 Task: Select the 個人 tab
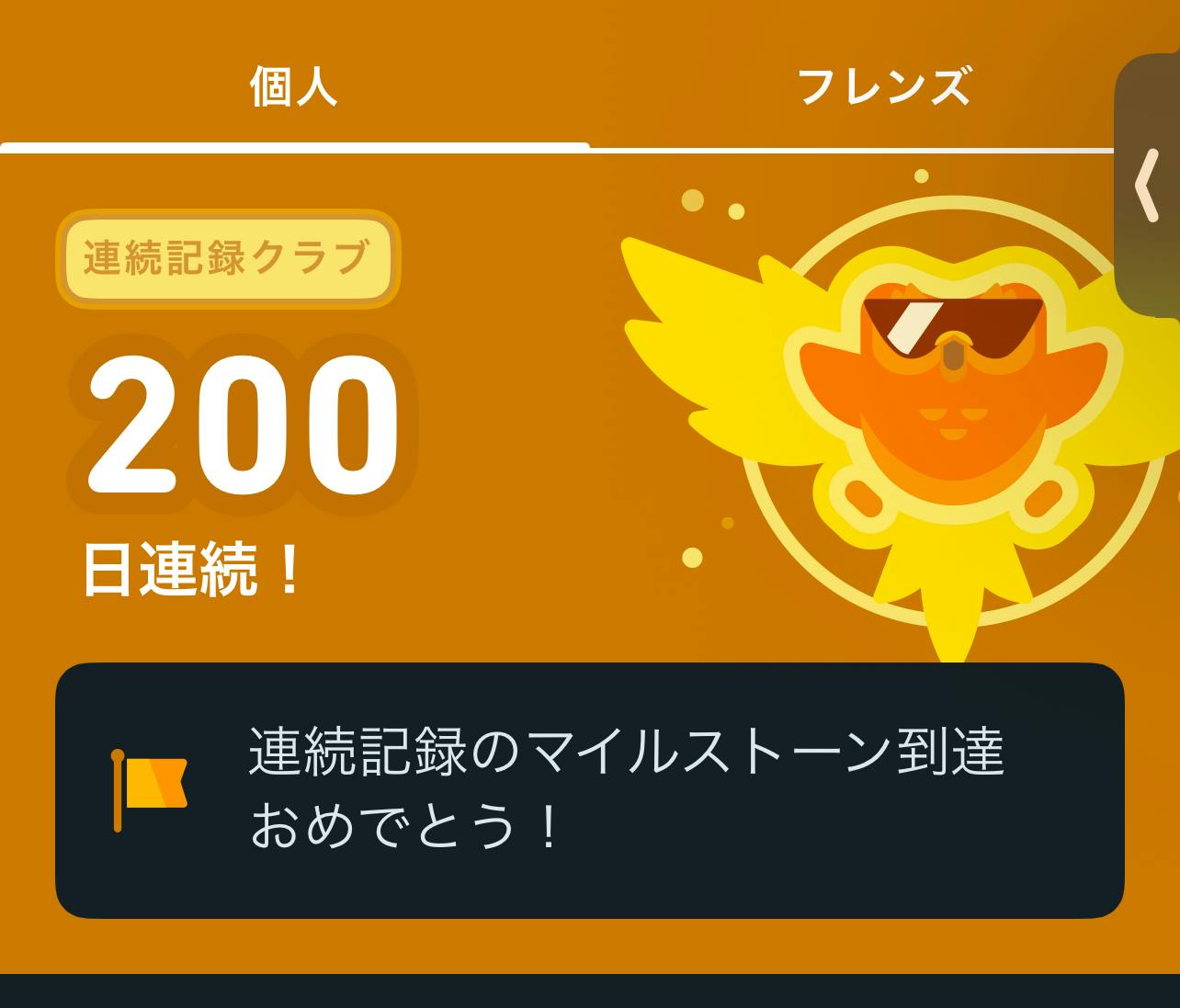(294, 87)
